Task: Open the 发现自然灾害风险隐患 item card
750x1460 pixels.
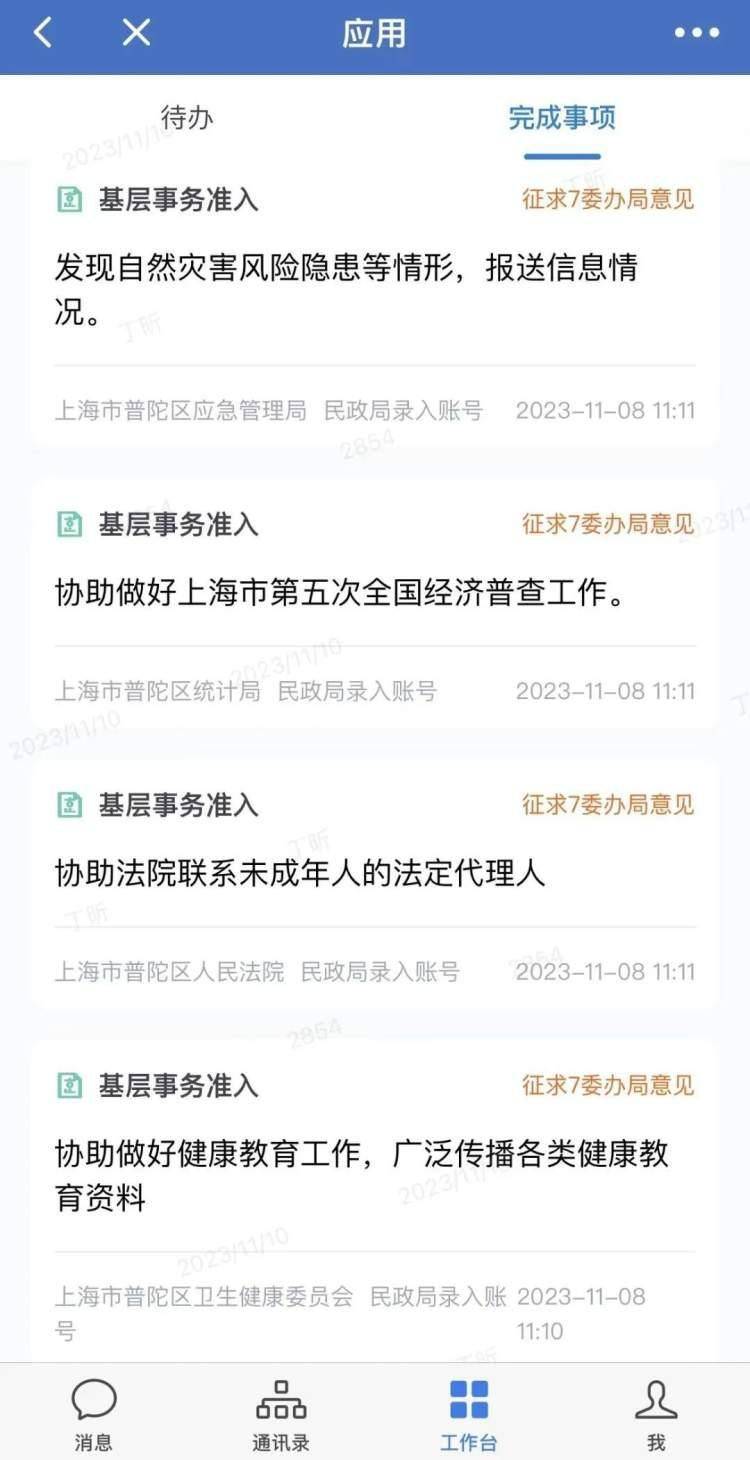Action: coord(375,303)
